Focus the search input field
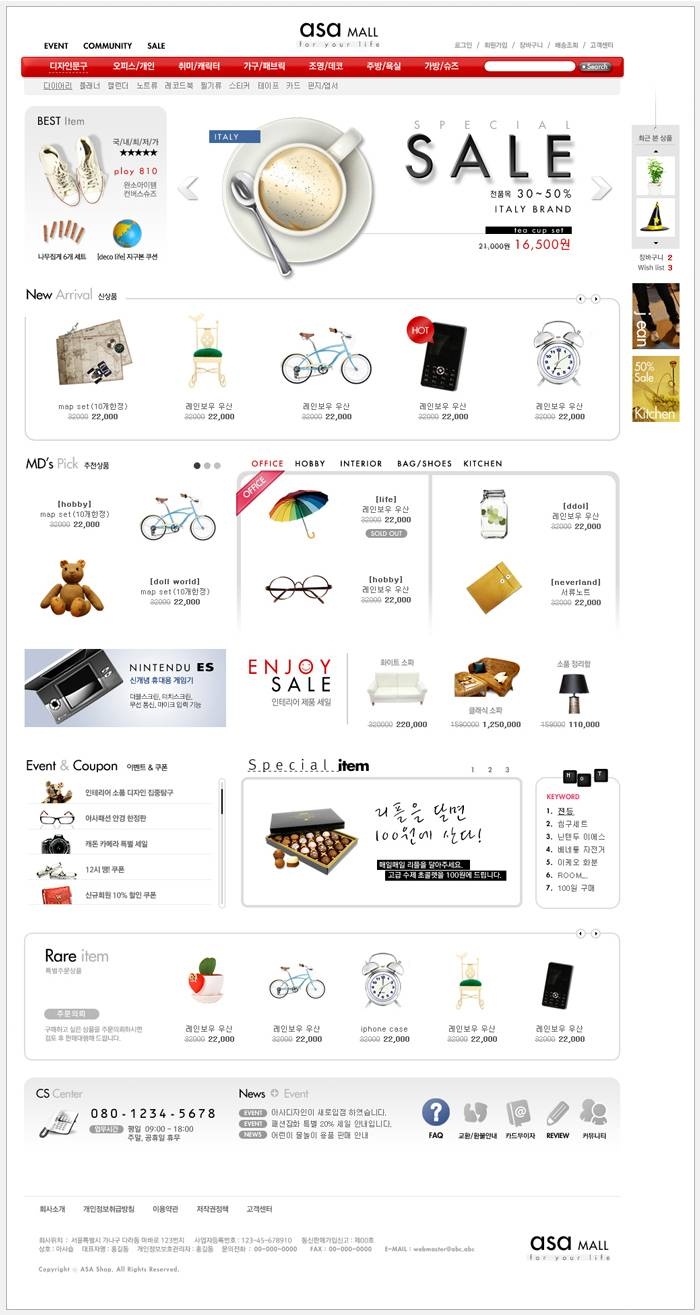700x1315 pixels. click(x=530, y=67)
